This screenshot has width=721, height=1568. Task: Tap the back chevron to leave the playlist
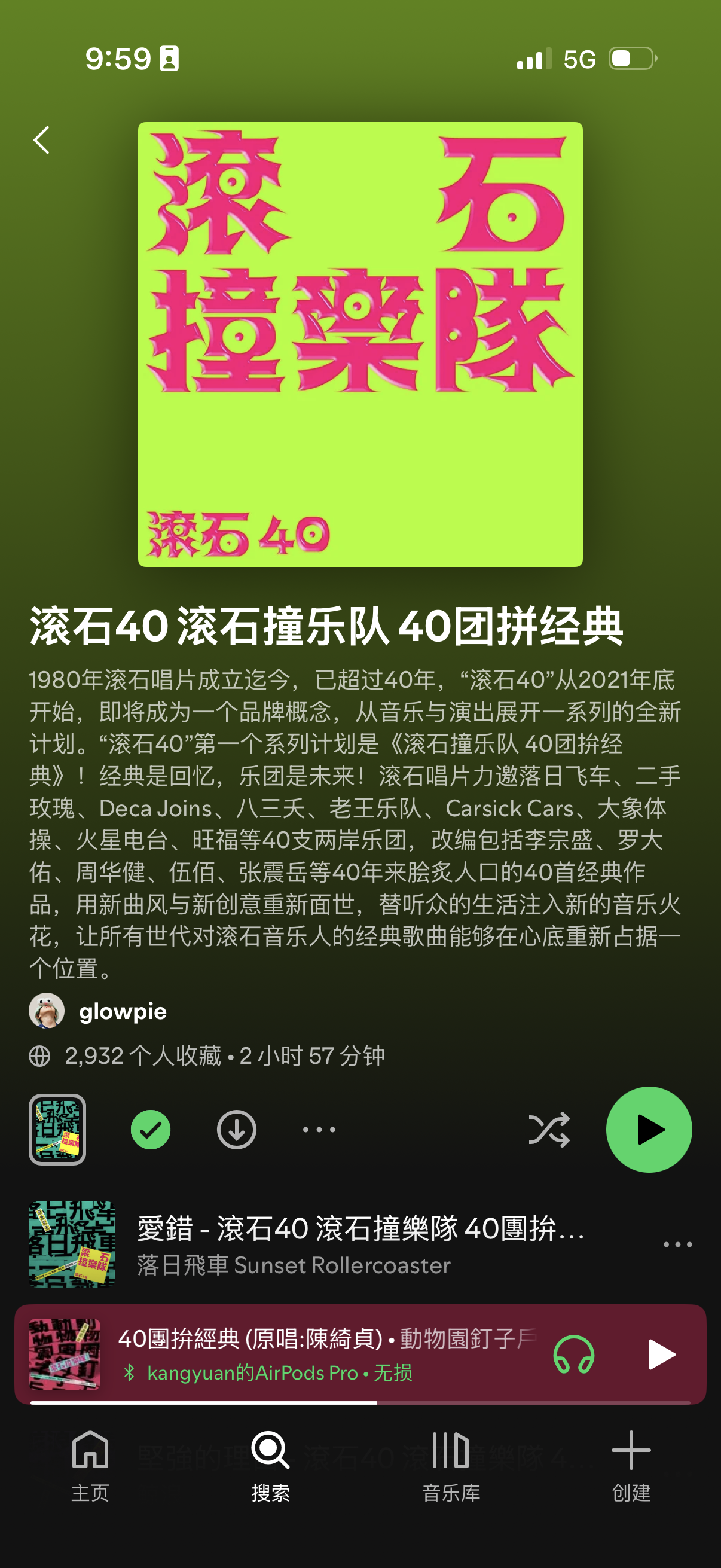click(41, 141)
